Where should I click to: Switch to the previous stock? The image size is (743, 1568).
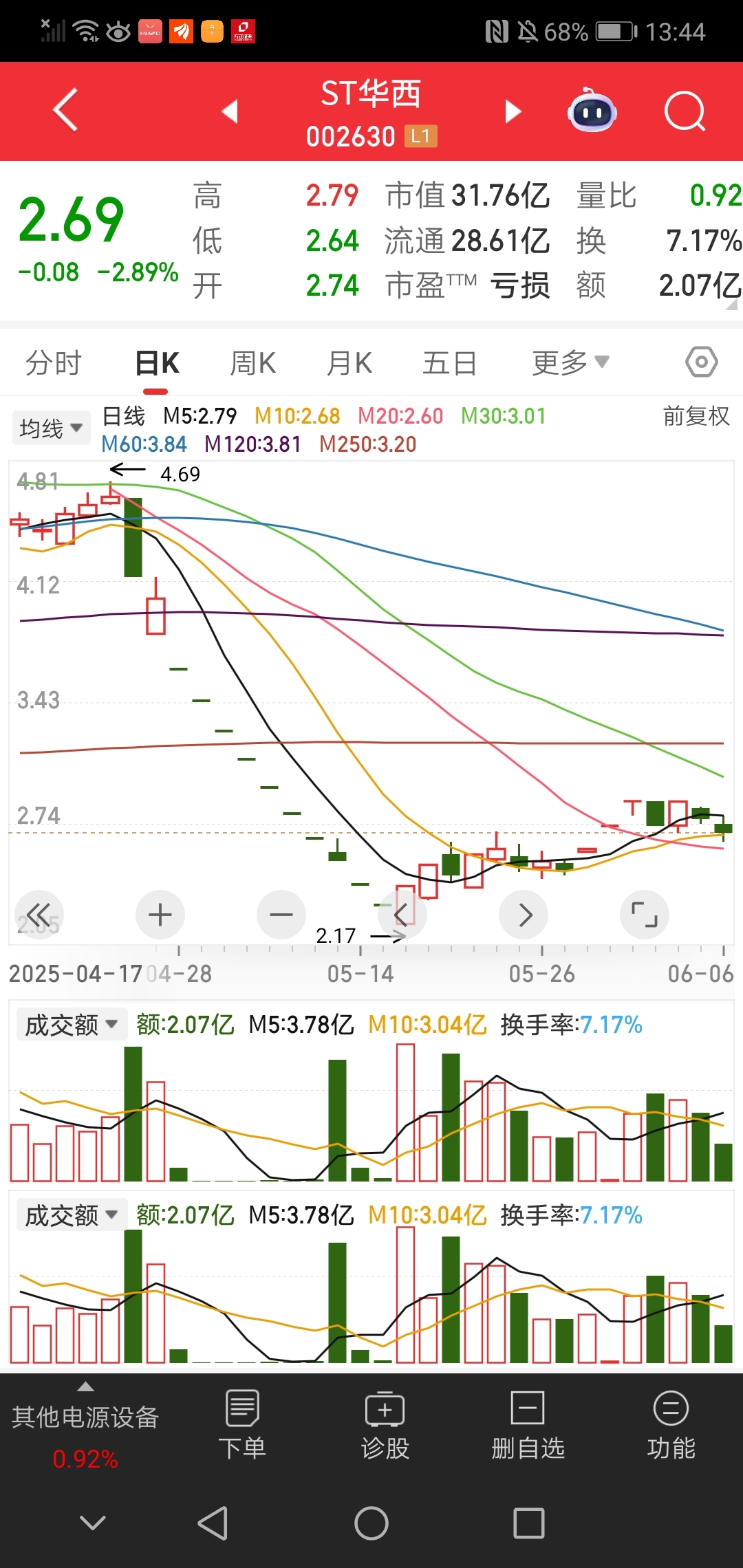230,111
